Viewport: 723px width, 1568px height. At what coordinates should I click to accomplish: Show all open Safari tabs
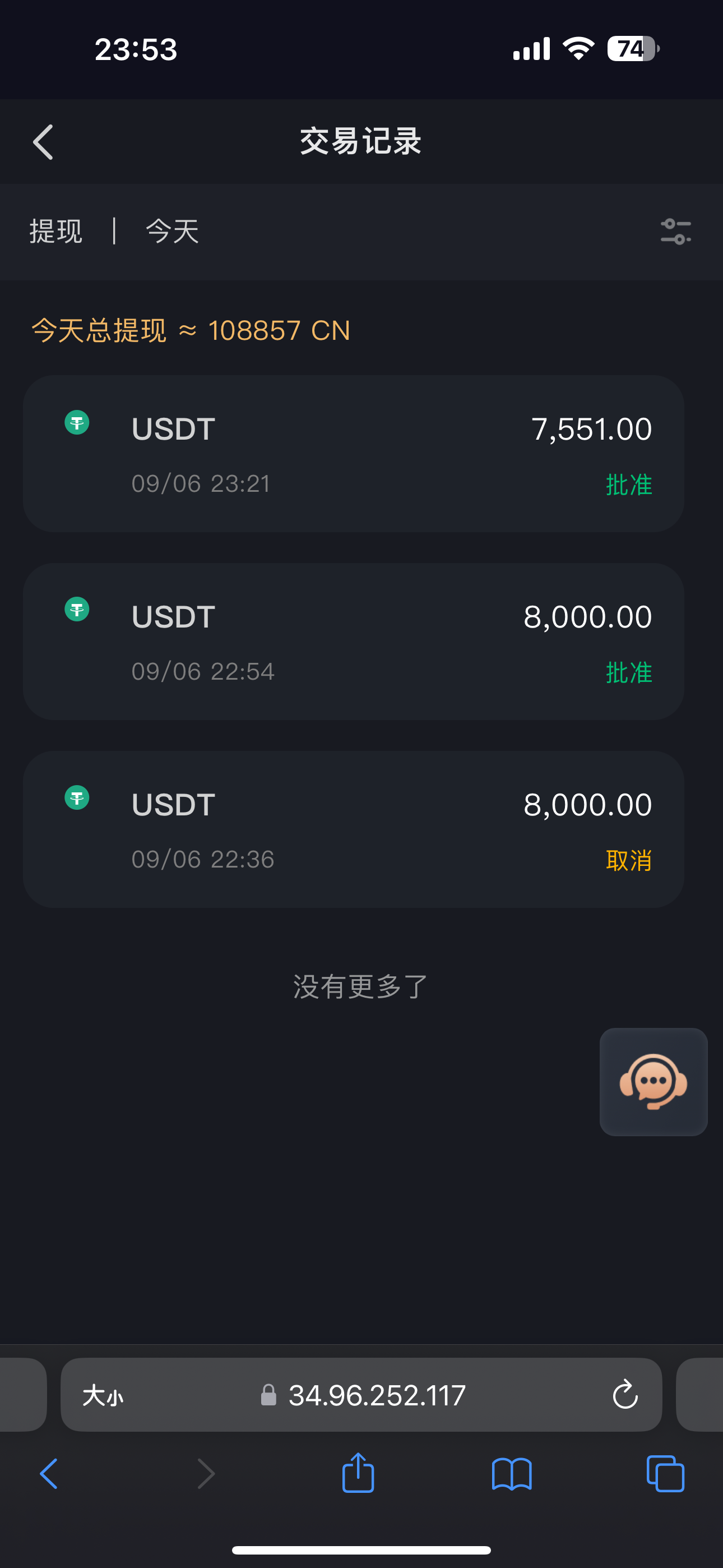point(665,1474)
